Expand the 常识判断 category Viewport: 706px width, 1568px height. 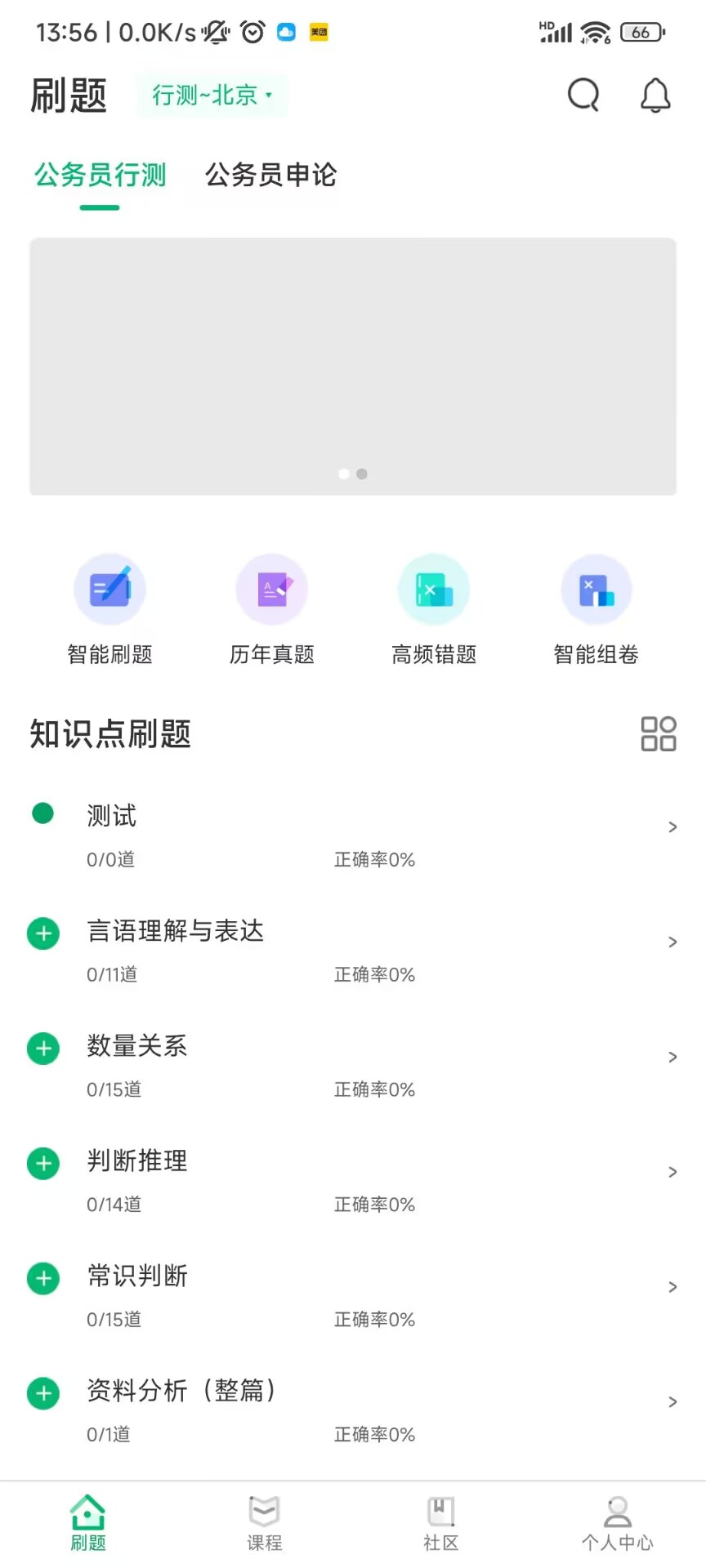pyautogui.click(x=43, y=1278)
